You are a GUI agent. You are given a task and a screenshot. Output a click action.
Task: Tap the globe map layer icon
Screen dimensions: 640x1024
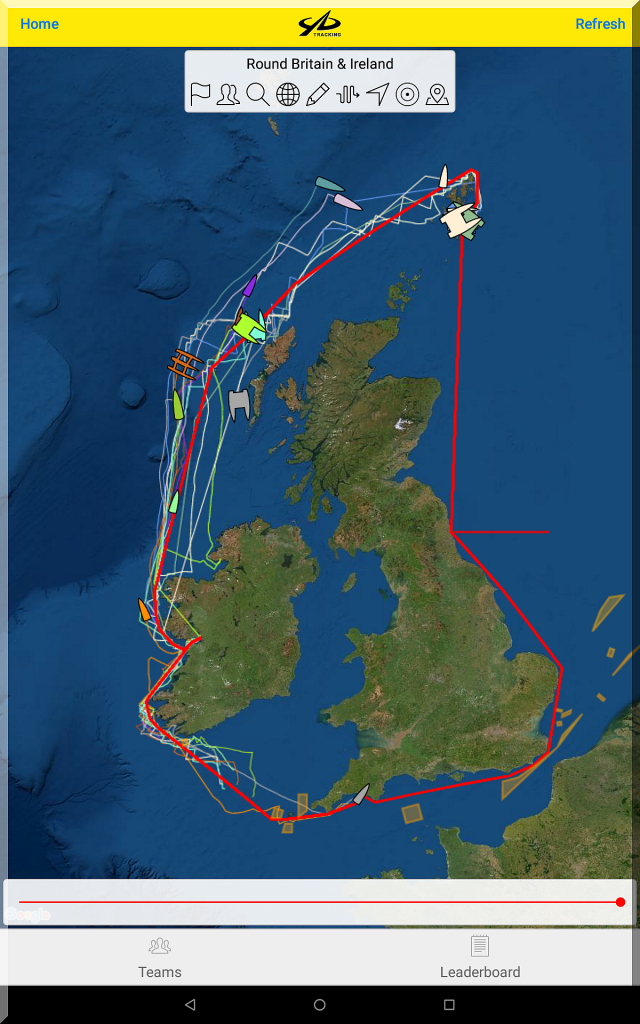[x=288, y=95]
